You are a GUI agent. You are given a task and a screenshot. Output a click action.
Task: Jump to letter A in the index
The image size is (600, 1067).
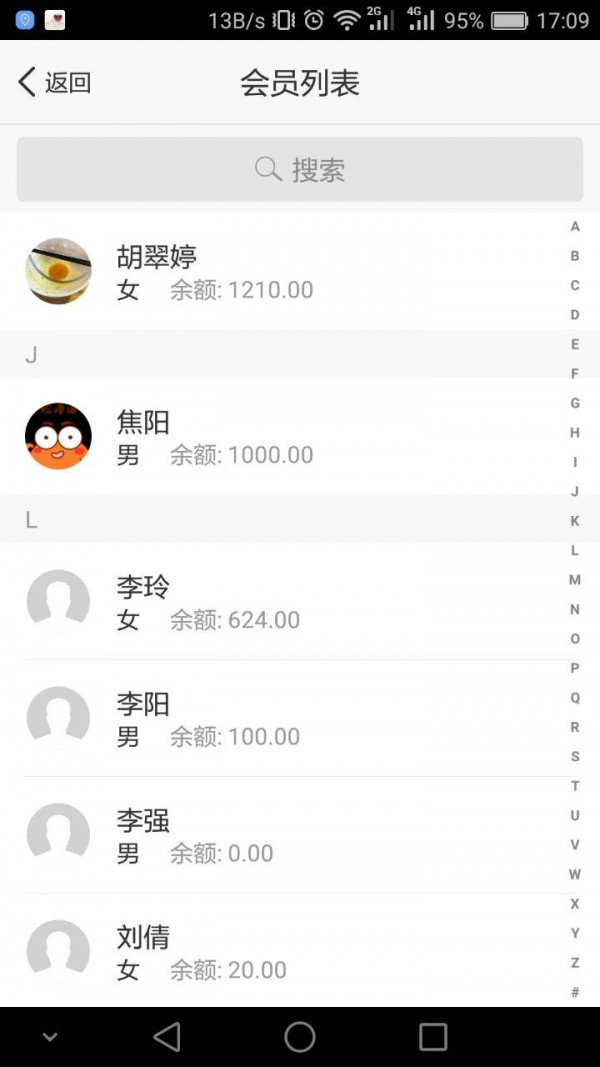[x=575, y=227]
